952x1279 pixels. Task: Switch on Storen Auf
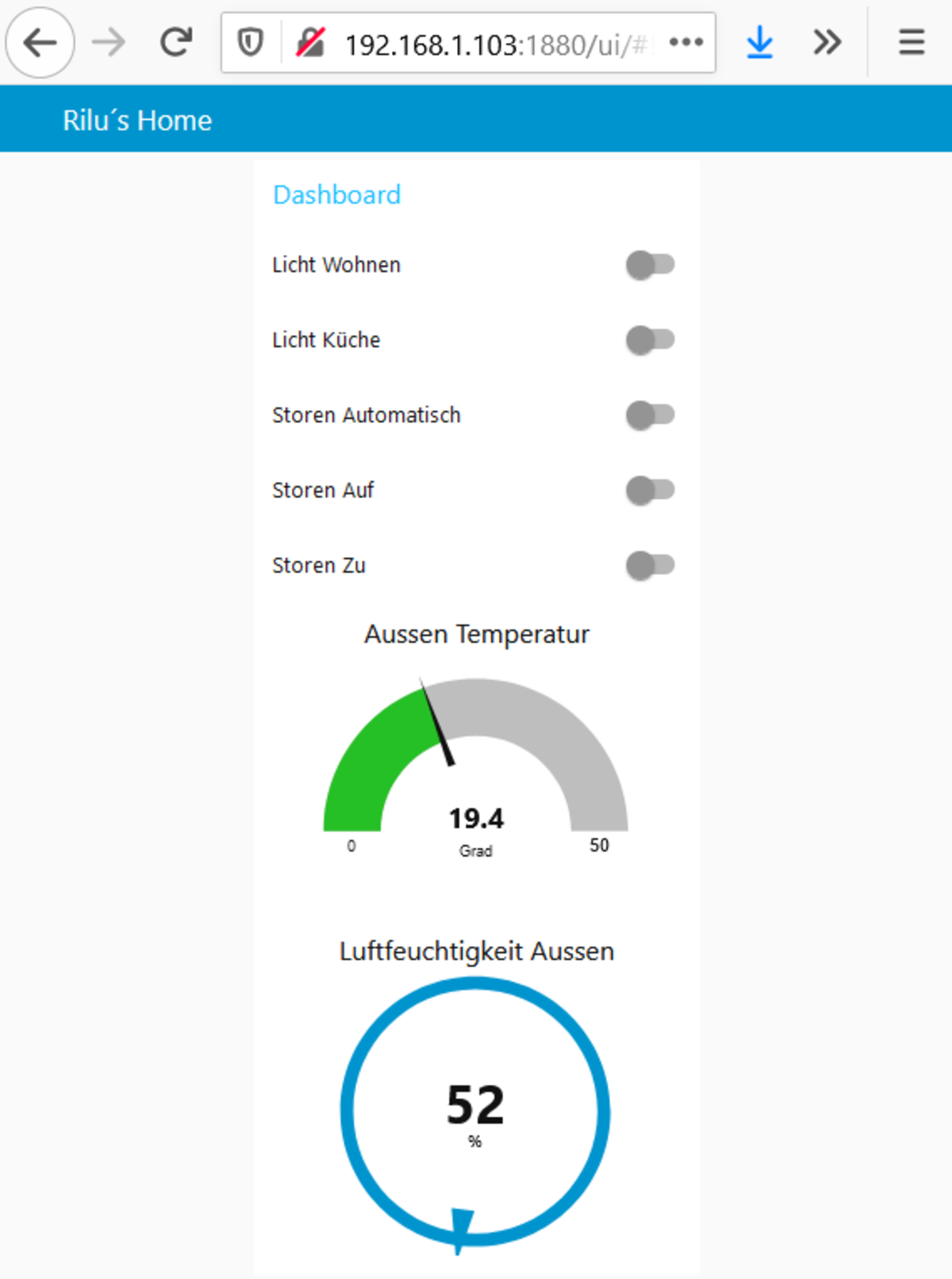(x=650, y=490)
